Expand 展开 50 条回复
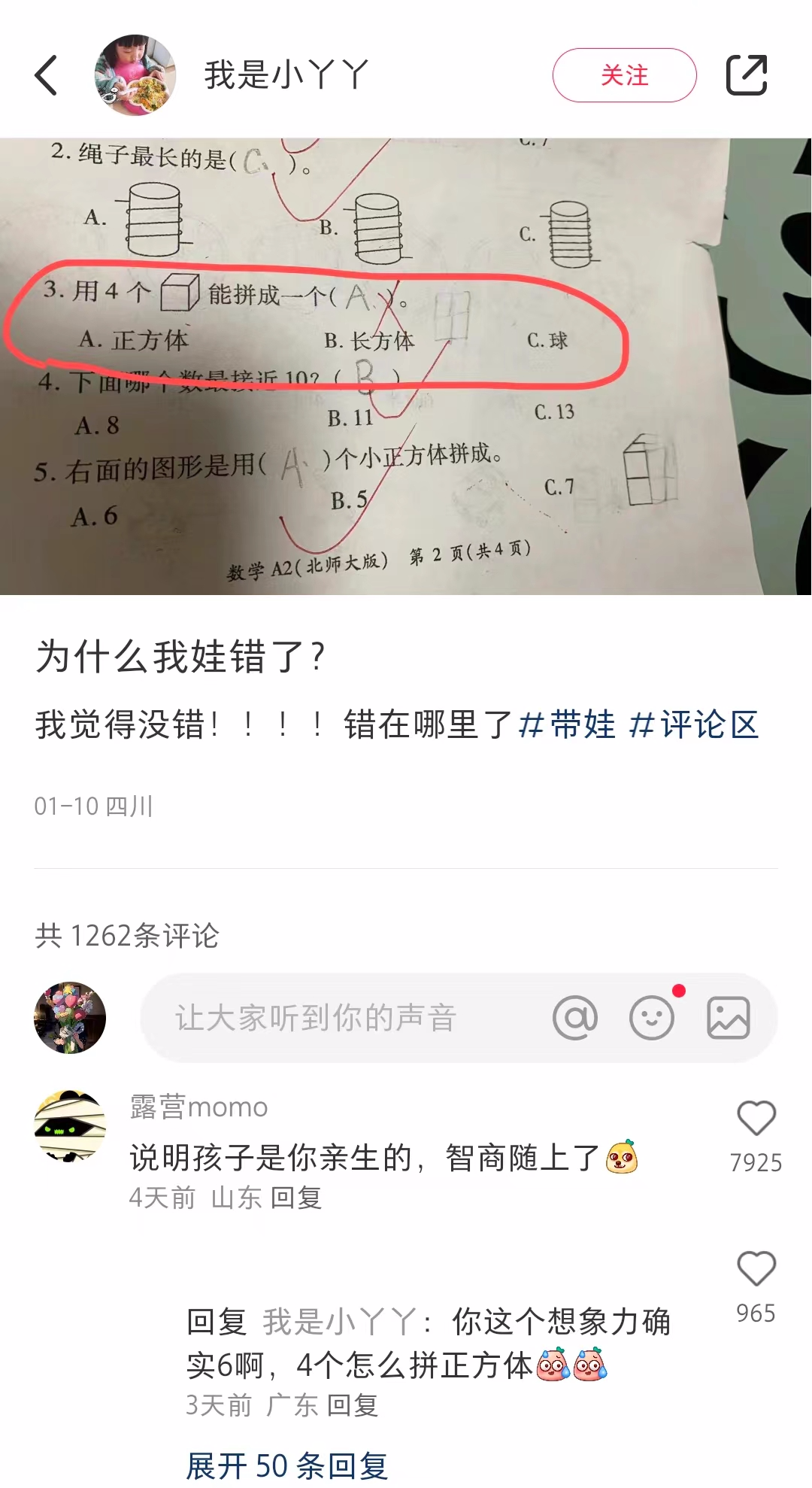Viewport: 812px width, 1488px height. tap(287, 1465)
